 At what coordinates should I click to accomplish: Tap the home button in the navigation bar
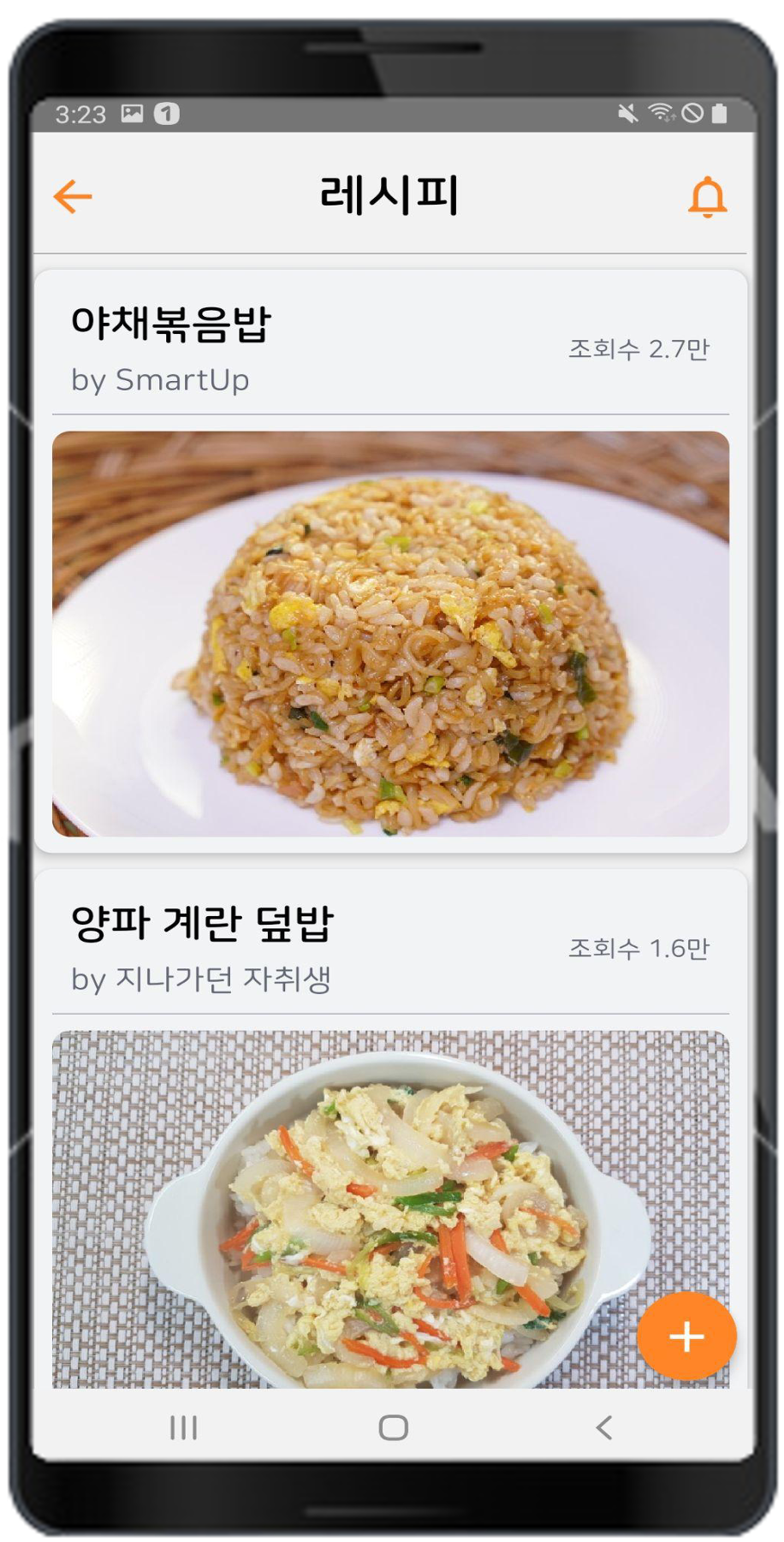pos(391,1426)
